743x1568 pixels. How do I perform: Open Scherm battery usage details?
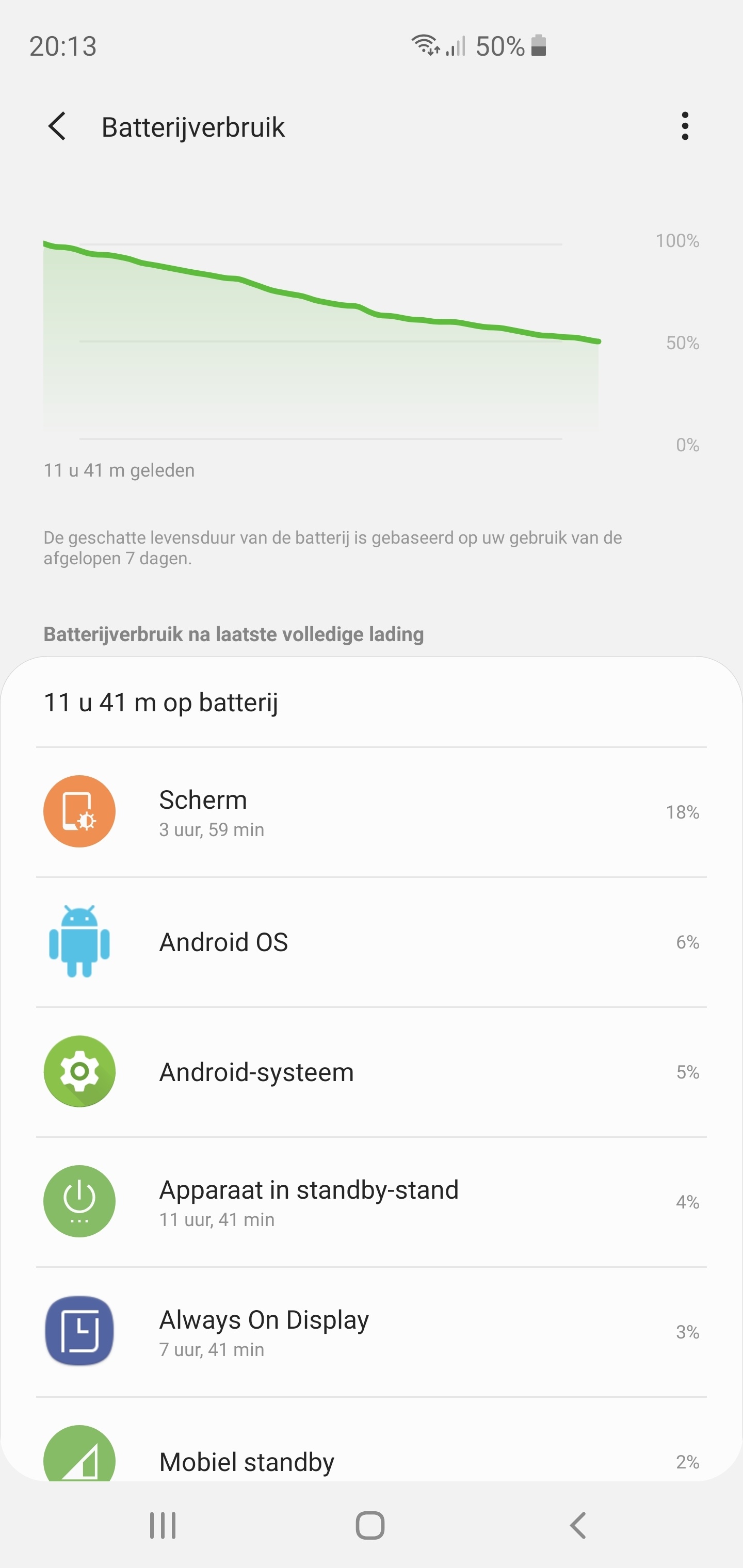click(x=370, y=812)
